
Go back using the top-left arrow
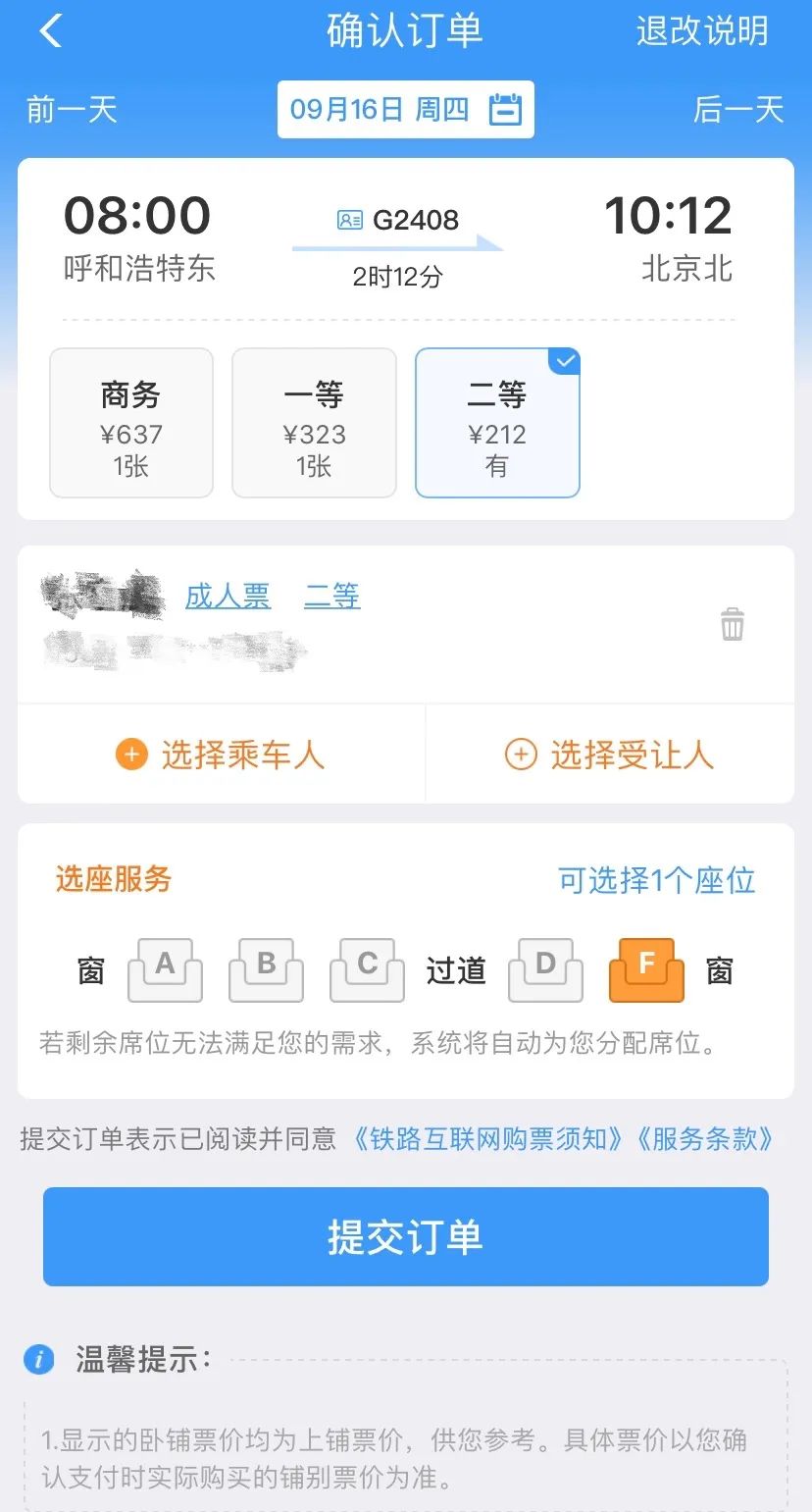(x=51, y=31)
